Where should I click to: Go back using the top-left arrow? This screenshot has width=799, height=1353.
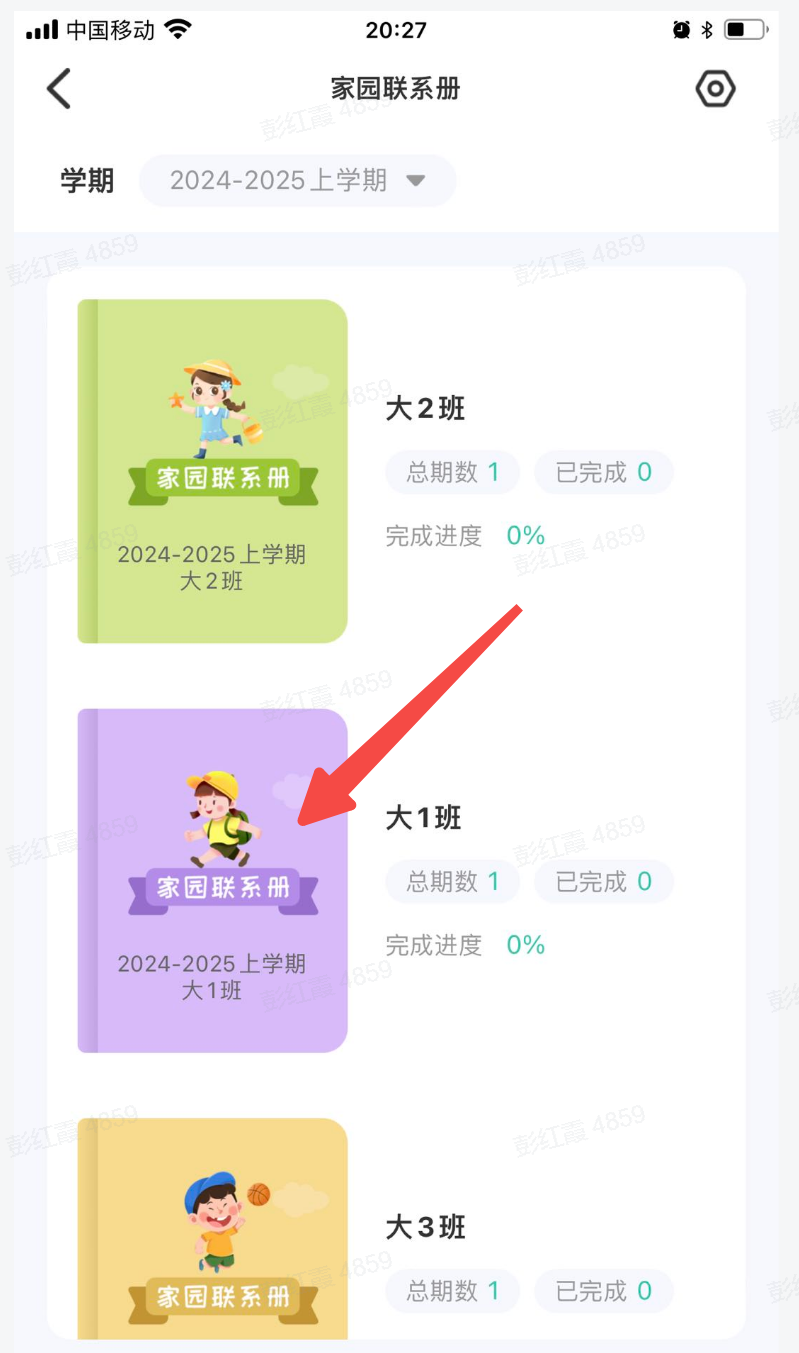point(59,89)
